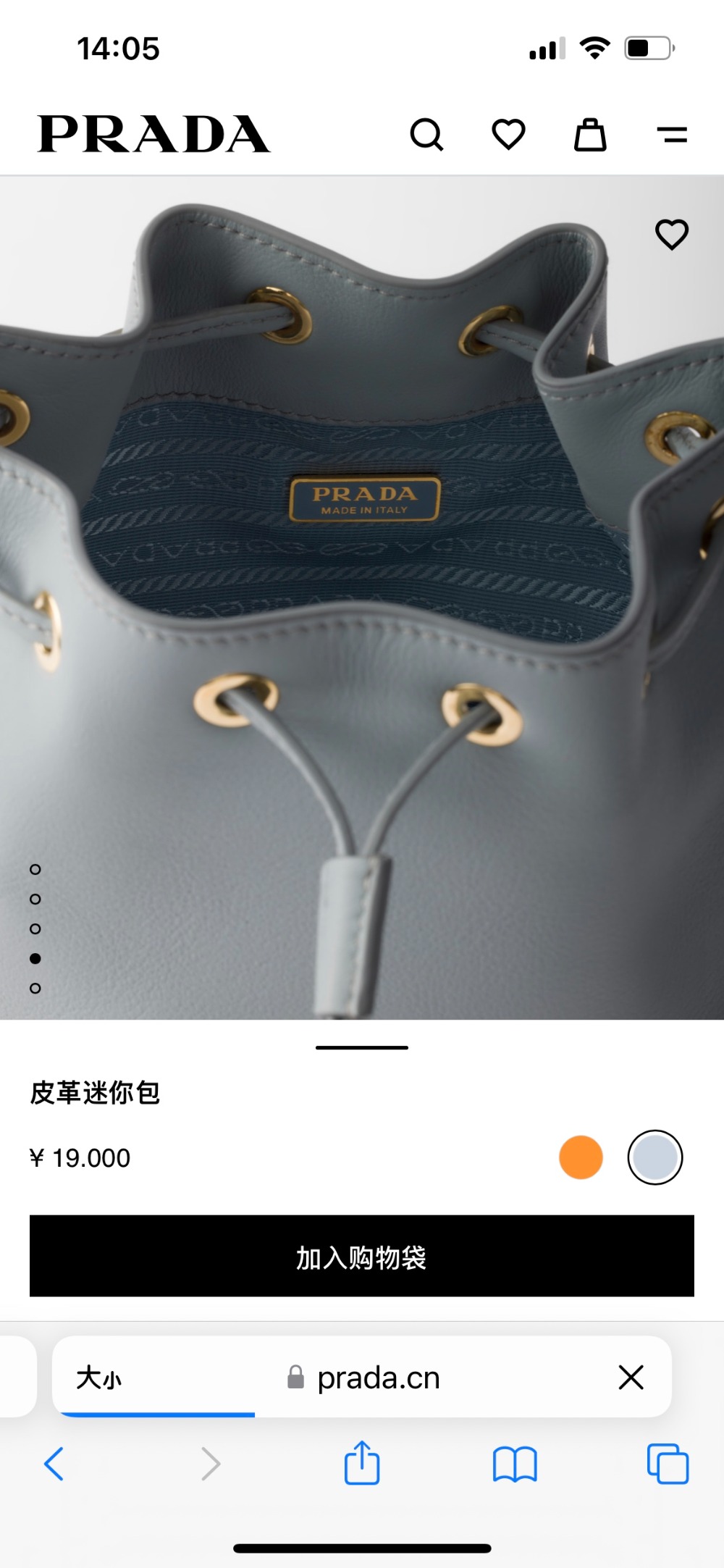The width and height of the screenshot is (724, 1568).
Task: Open the Prada site search
Action: click(426, 135)
